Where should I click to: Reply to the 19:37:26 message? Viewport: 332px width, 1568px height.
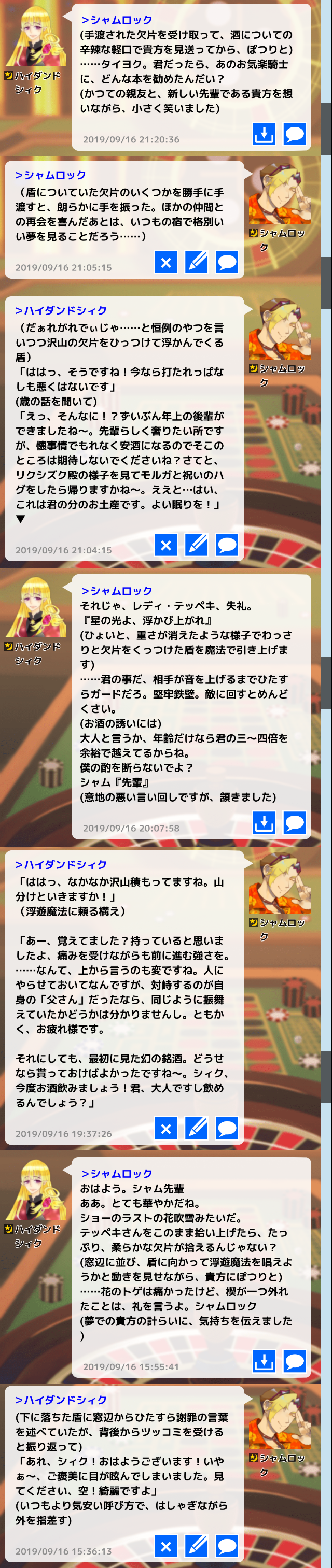click(x=227, y=1129)
